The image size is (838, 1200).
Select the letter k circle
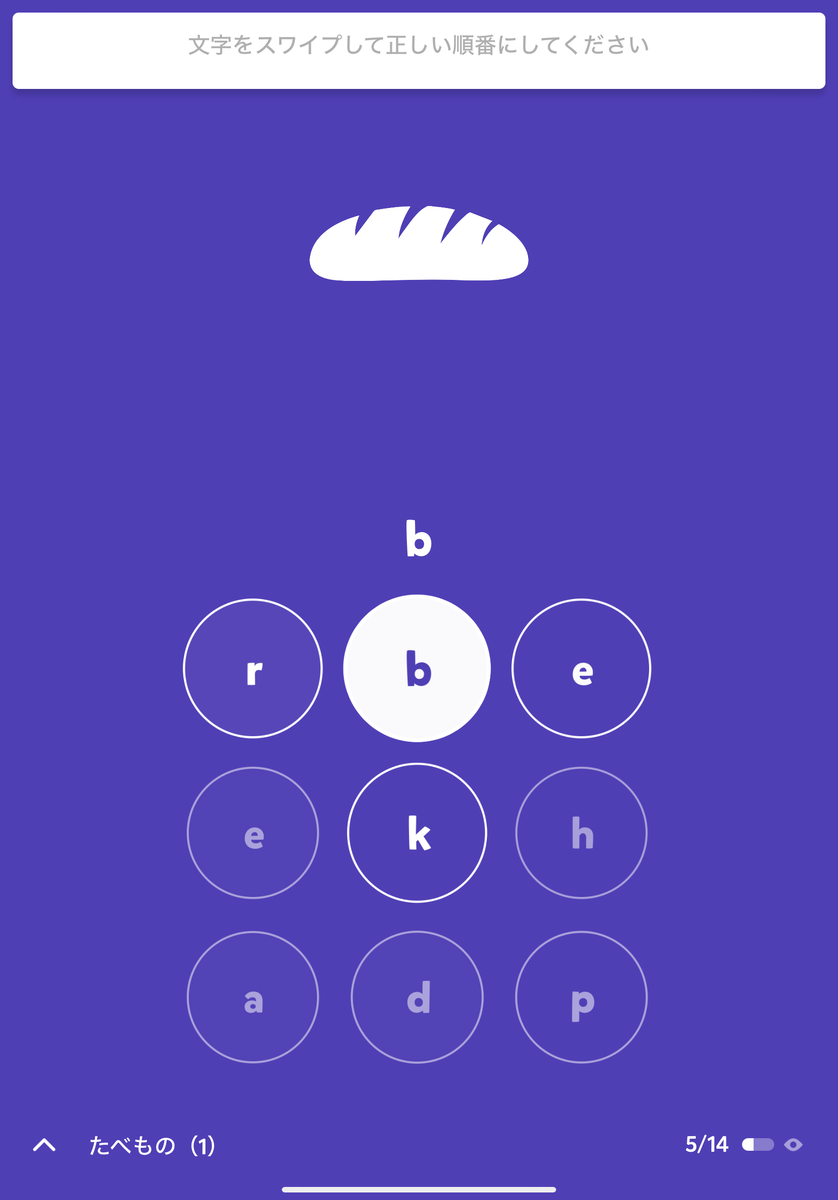pos(417,833)
